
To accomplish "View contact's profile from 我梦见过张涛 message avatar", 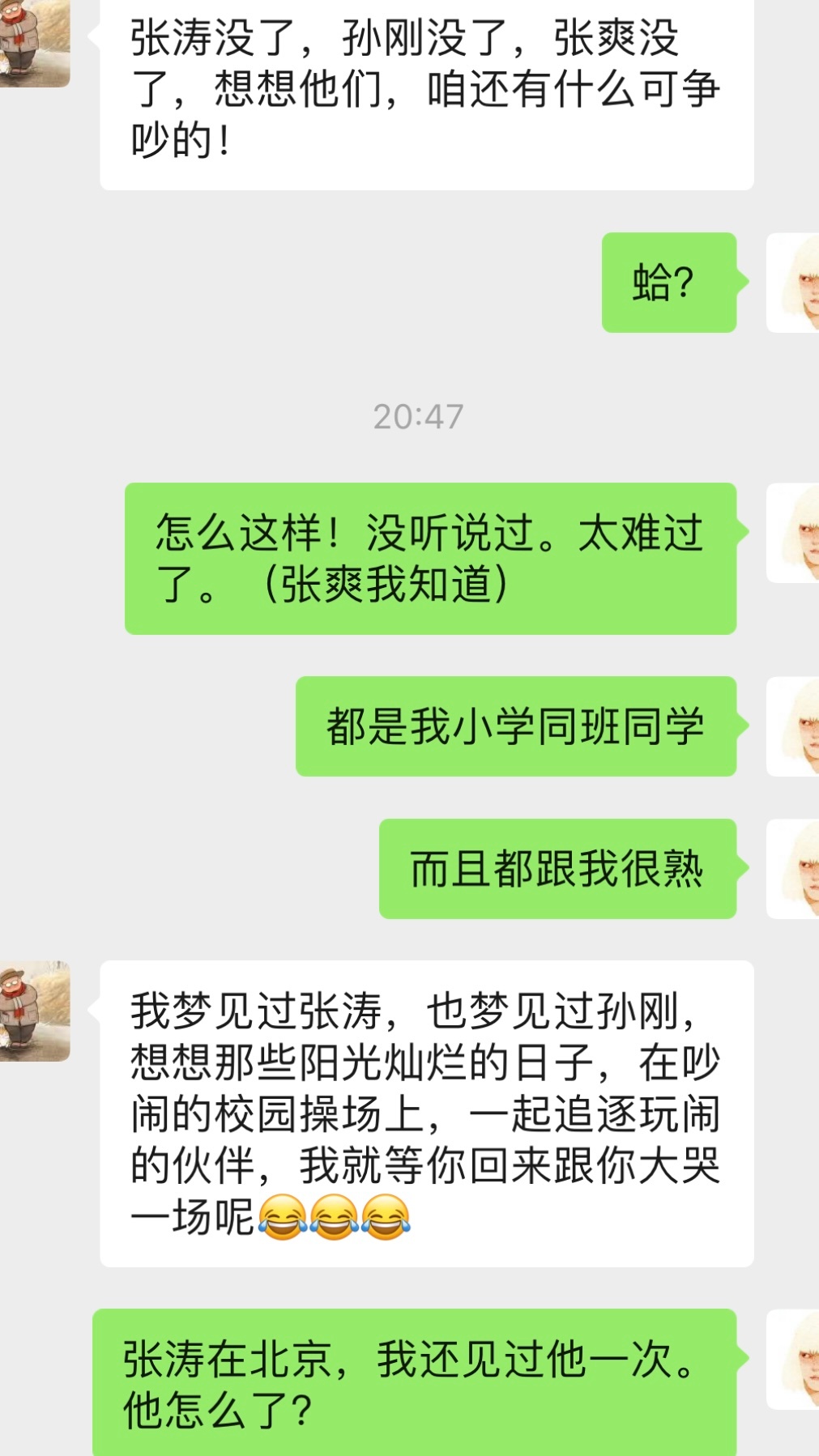I will [x=34, y=1011].
